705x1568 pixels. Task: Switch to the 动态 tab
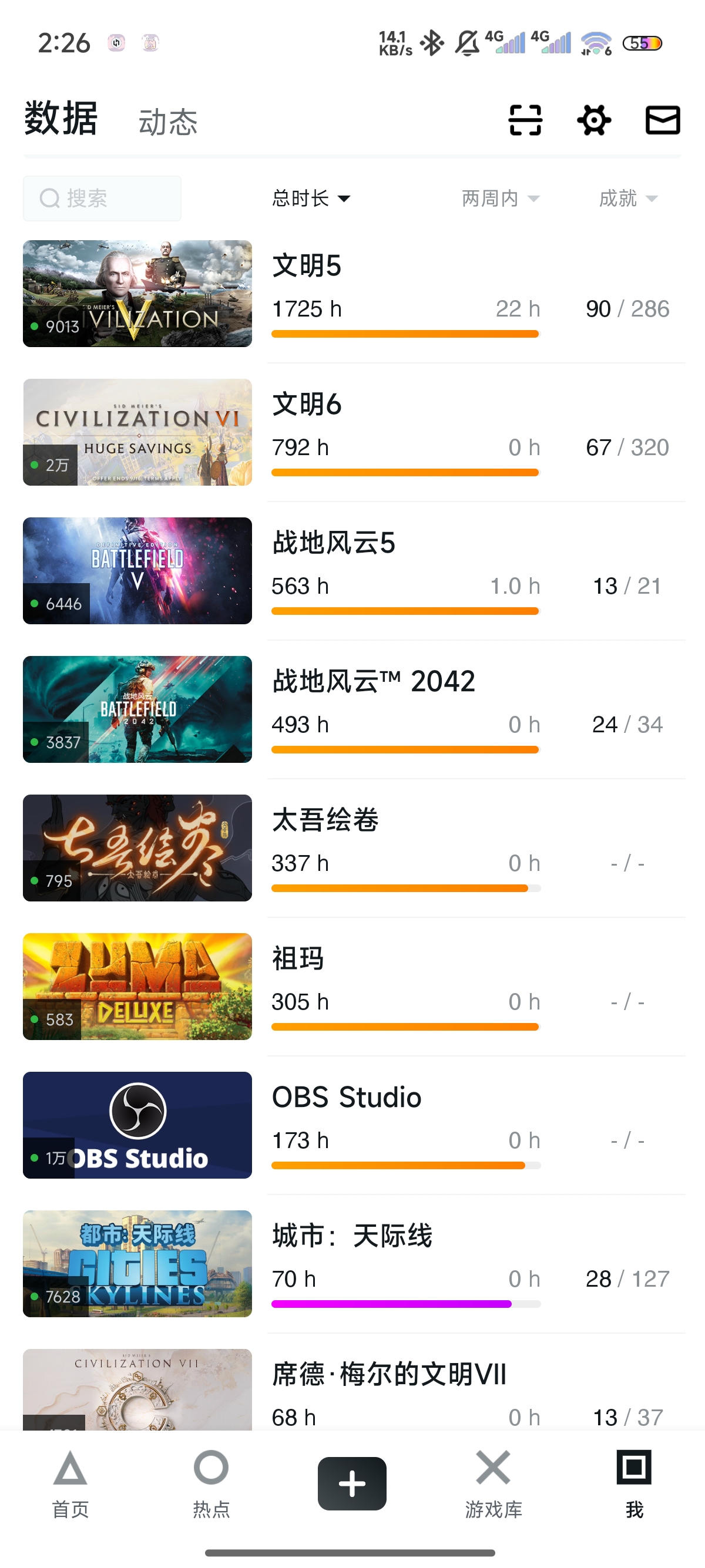pos(167,122)
